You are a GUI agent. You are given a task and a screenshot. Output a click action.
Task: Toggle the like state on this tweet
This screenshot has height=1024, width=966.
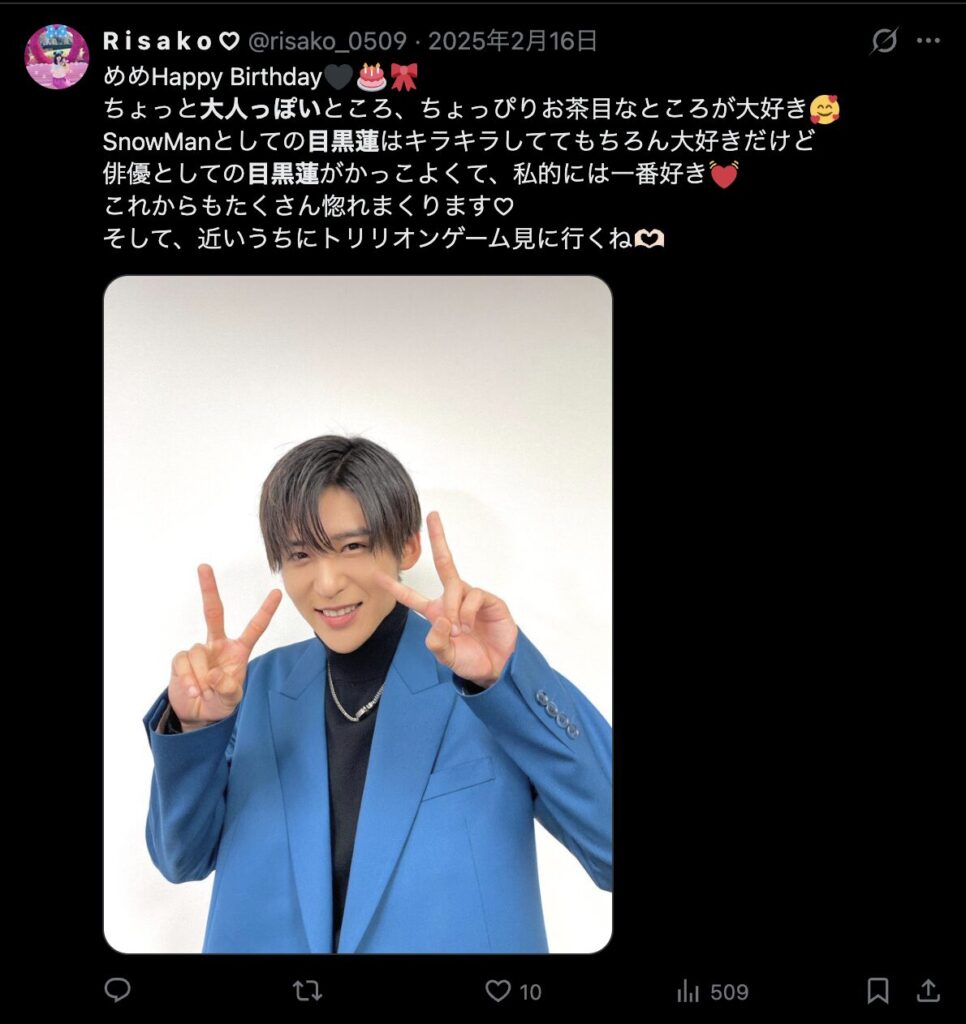(496, 991)
